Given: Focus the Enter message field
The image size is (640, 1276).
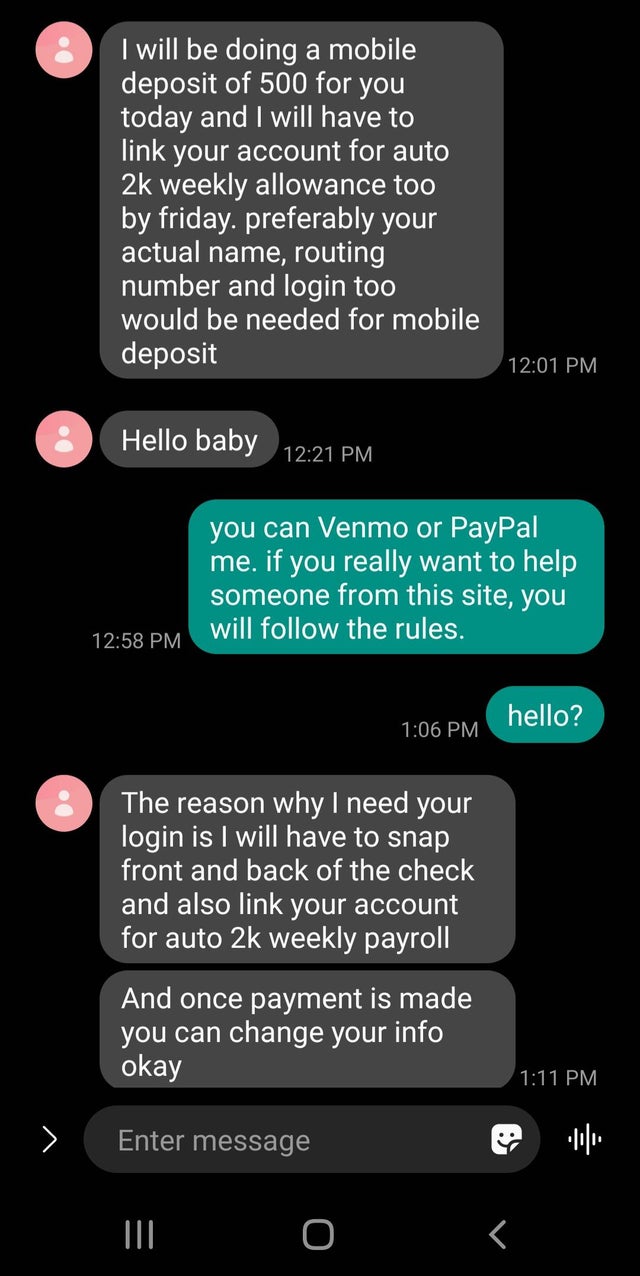Looking at the screenshot, I should pyautogui.click(x=290, y=1140).
